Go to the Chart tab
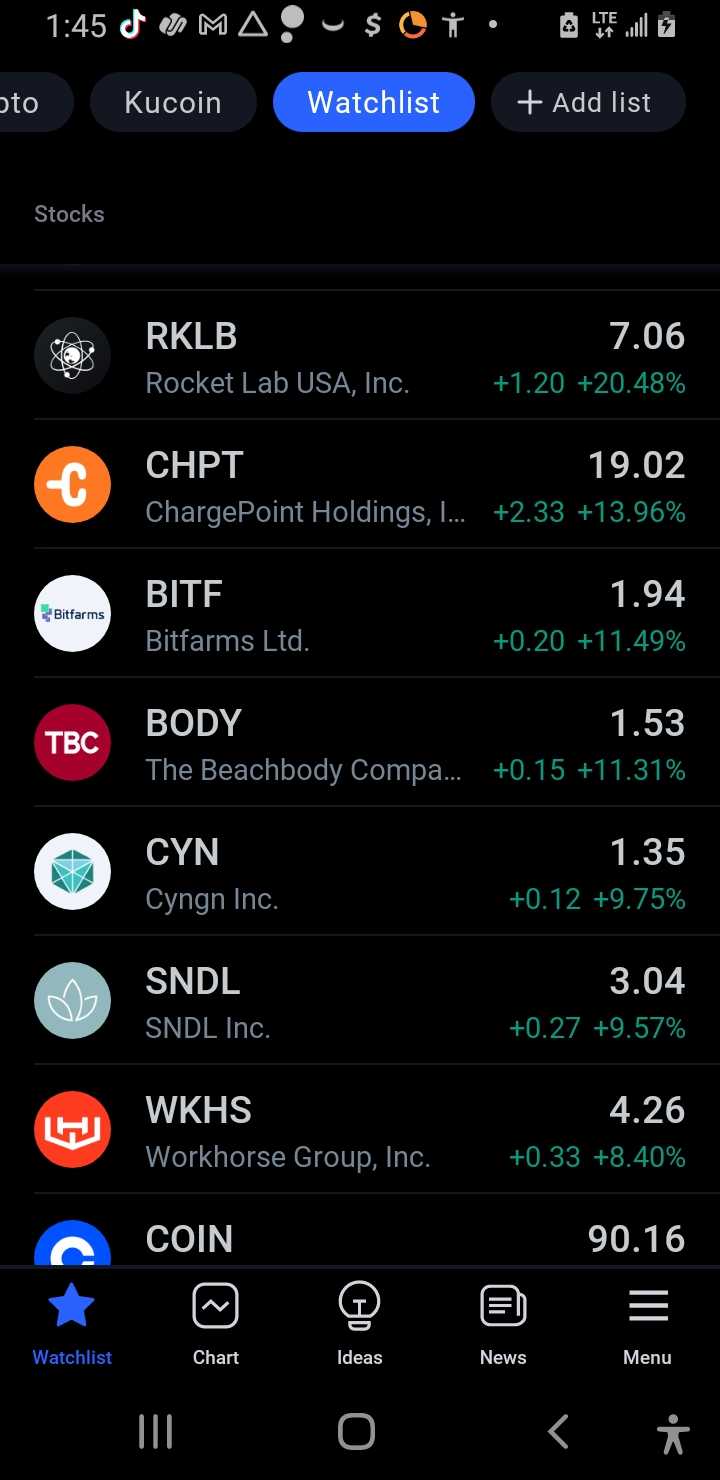This screenshot has width=720, height=1480. point(216,1323)
